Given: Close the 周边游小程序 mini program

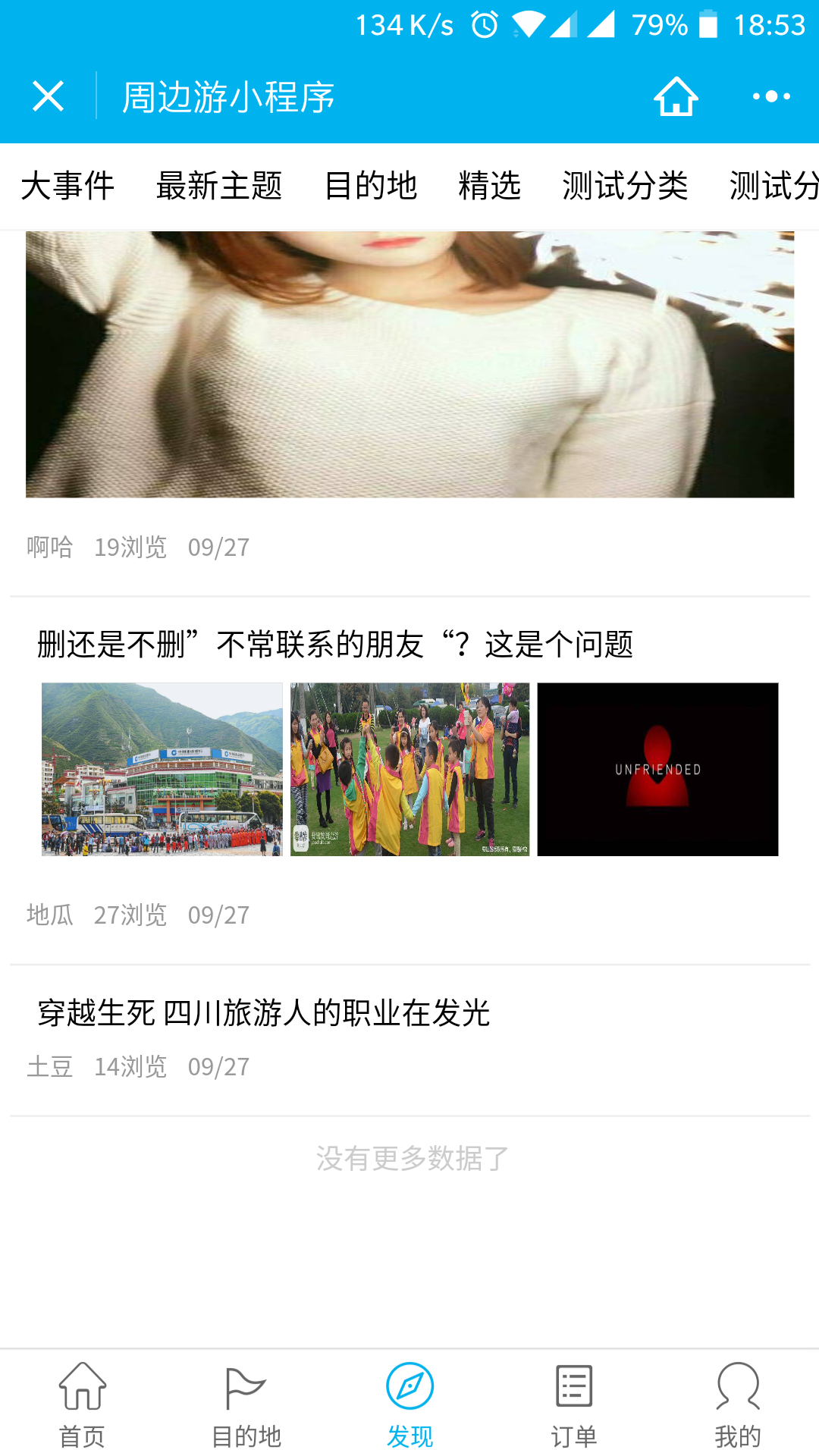Looking at the screenshot, I should [48, 96].
